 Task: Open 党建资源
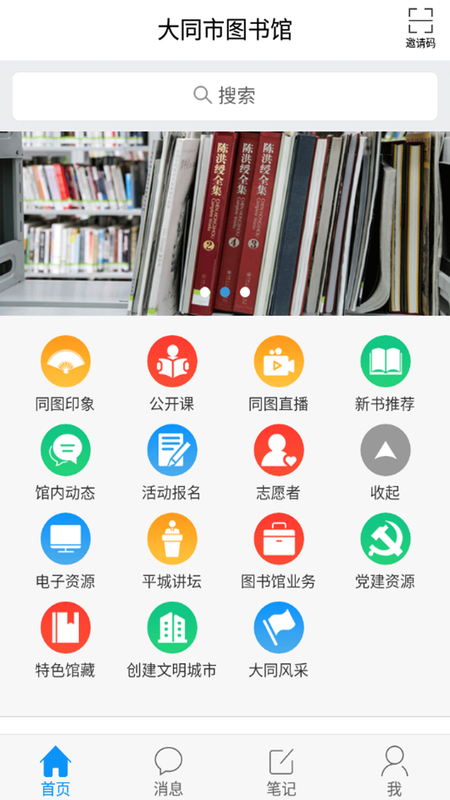[x=385, y=551]
